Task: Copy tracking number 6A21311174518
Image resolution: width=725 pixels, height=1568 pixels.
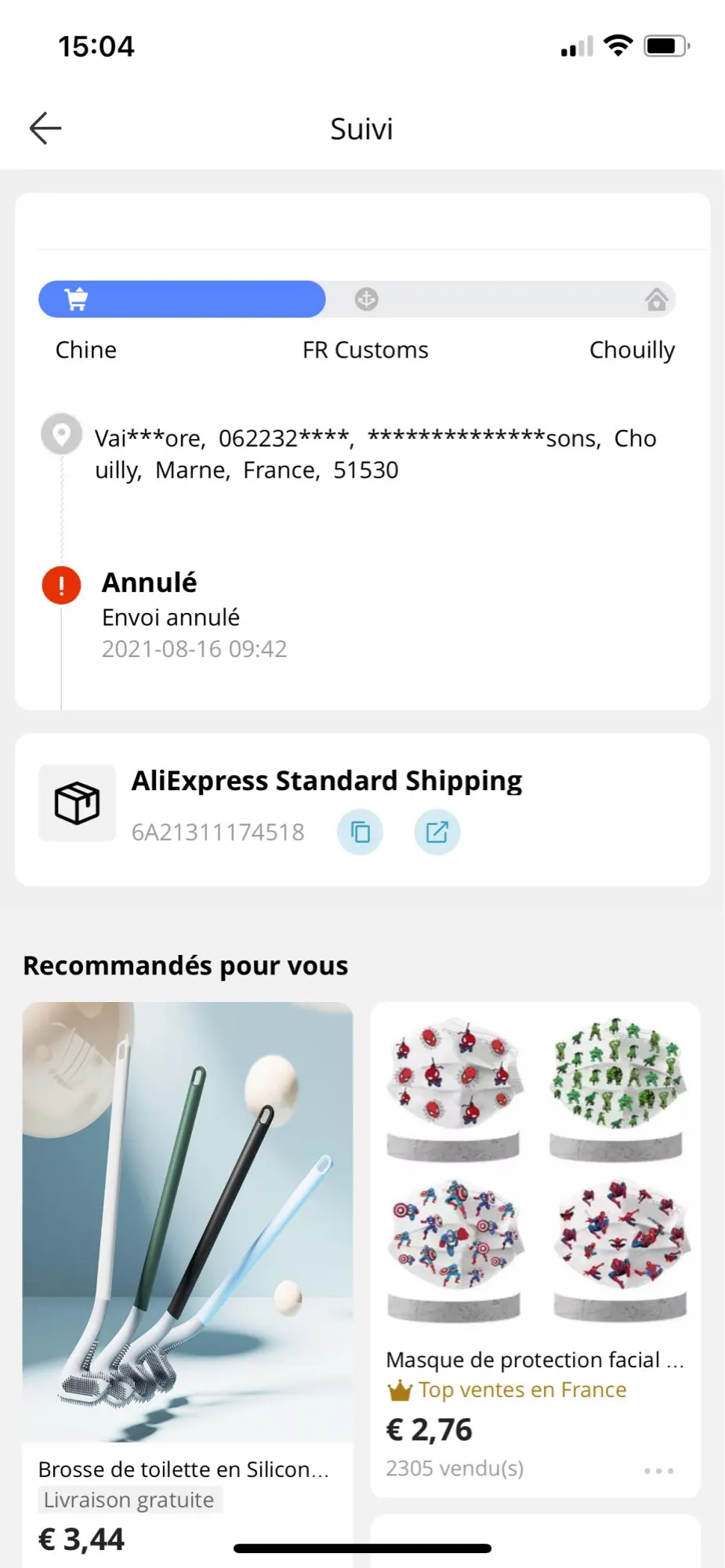Action: (360, 832)
